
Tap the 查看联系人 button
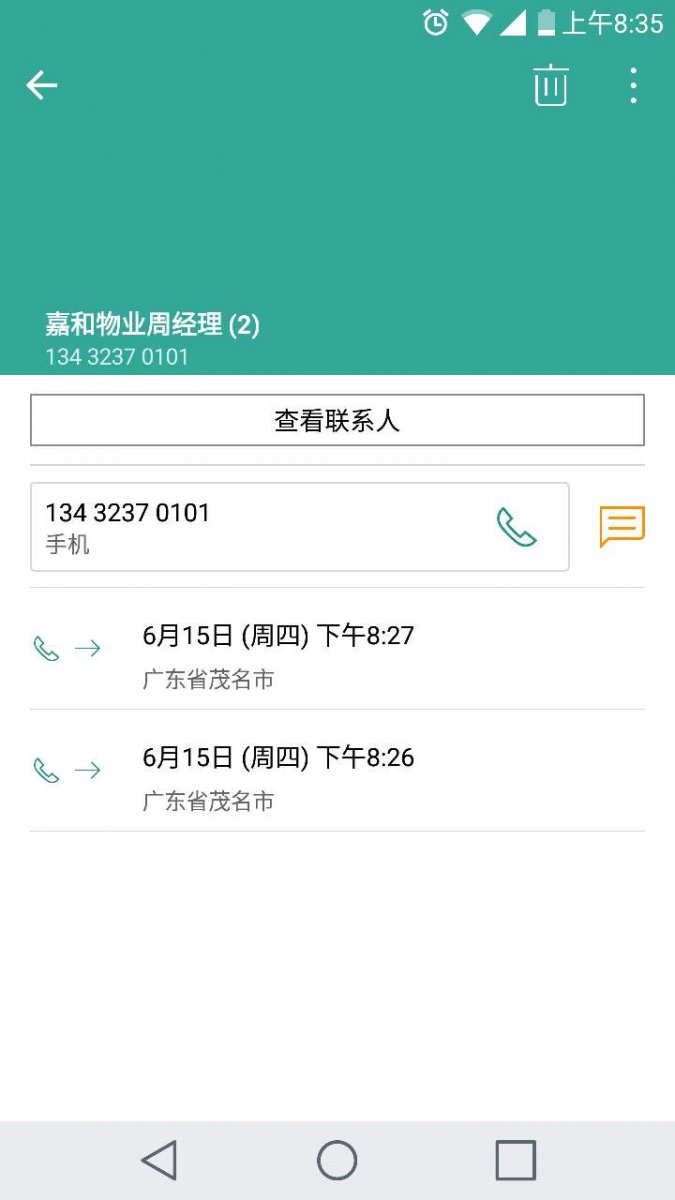337,420
